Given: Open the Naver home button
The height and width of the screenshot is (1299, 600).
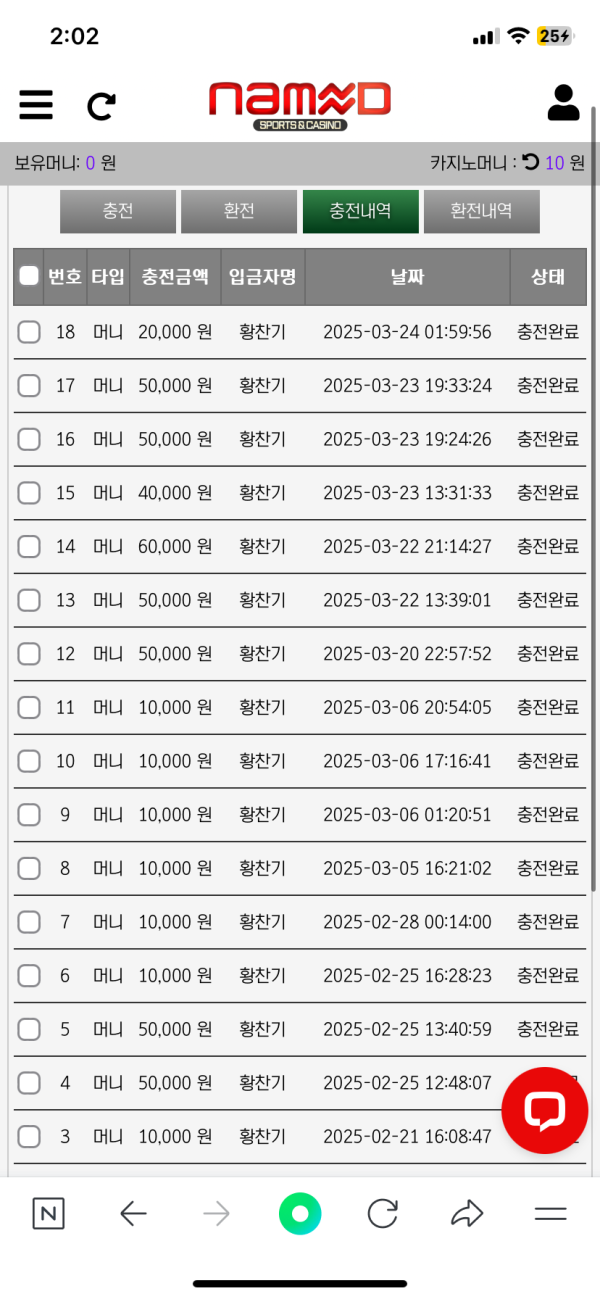Looking at the screenshot, I should point(48,1214).
